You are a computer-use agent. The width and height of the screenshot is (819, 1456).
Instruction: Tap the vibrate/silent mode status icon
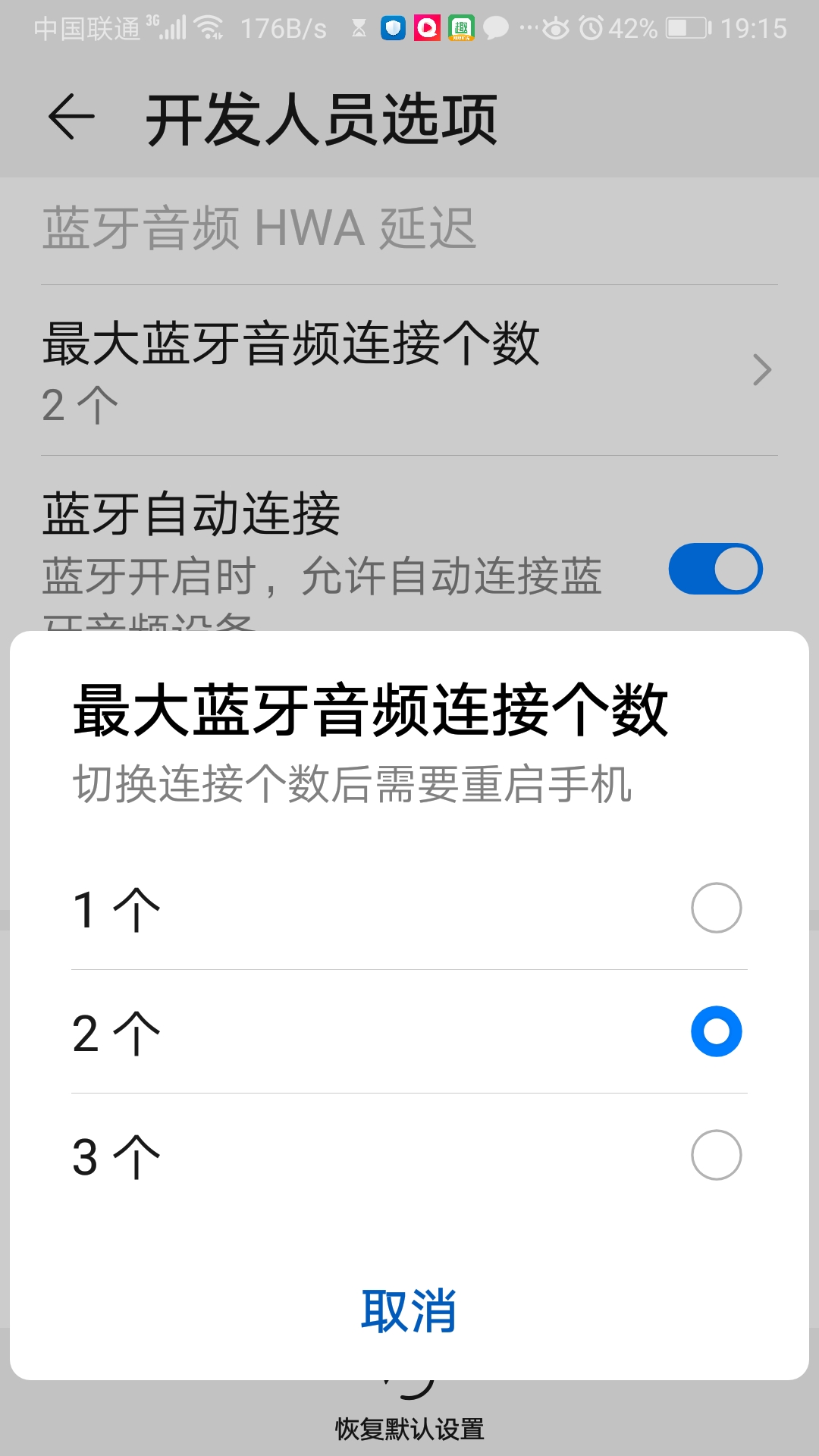(x=556, y=27)
